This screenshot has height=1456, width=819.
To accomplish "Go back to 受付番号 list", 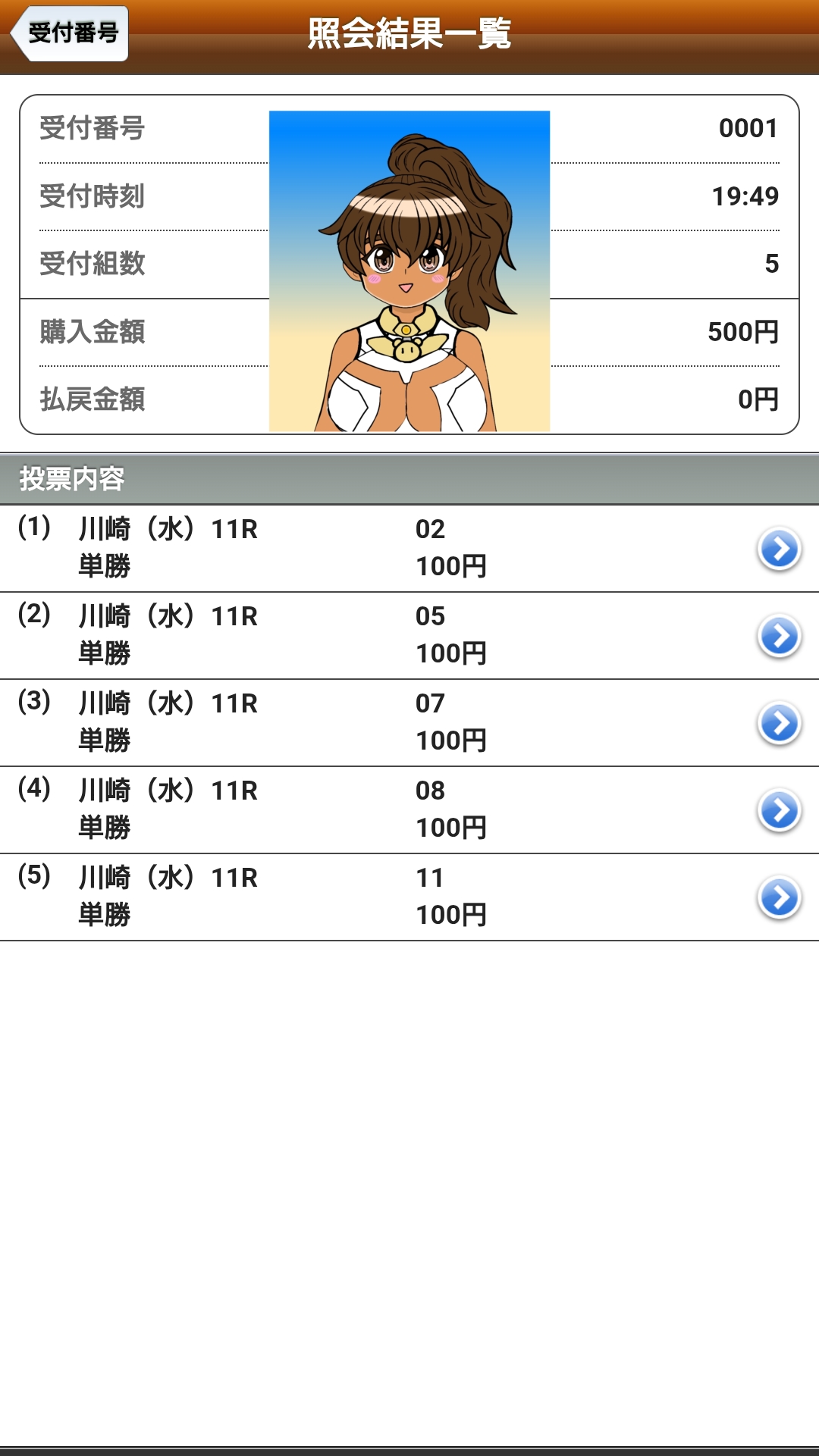I will coord(70,33).
